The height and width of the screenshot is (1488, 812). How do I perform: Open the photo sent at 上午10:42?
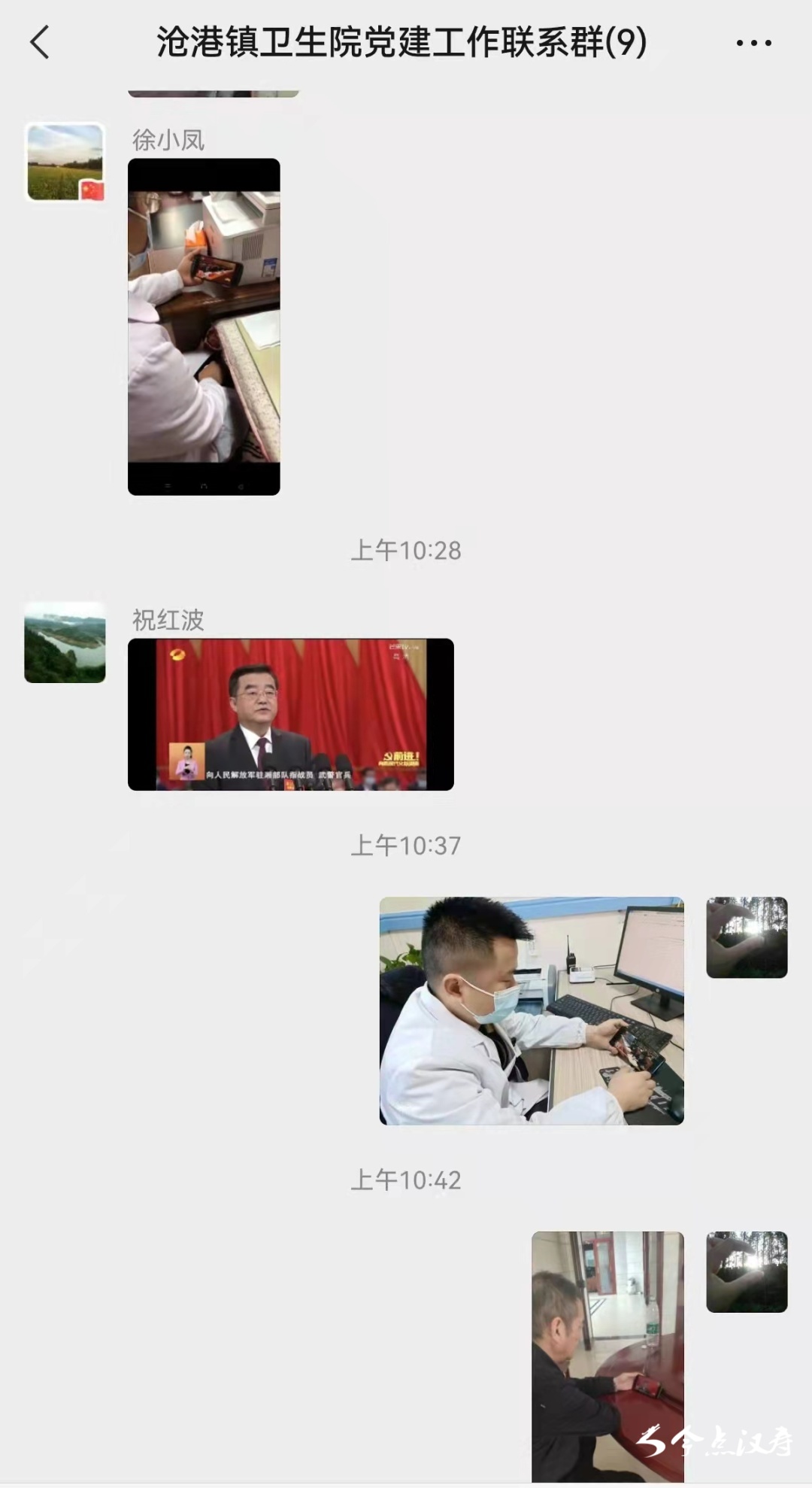(607, 1356)
